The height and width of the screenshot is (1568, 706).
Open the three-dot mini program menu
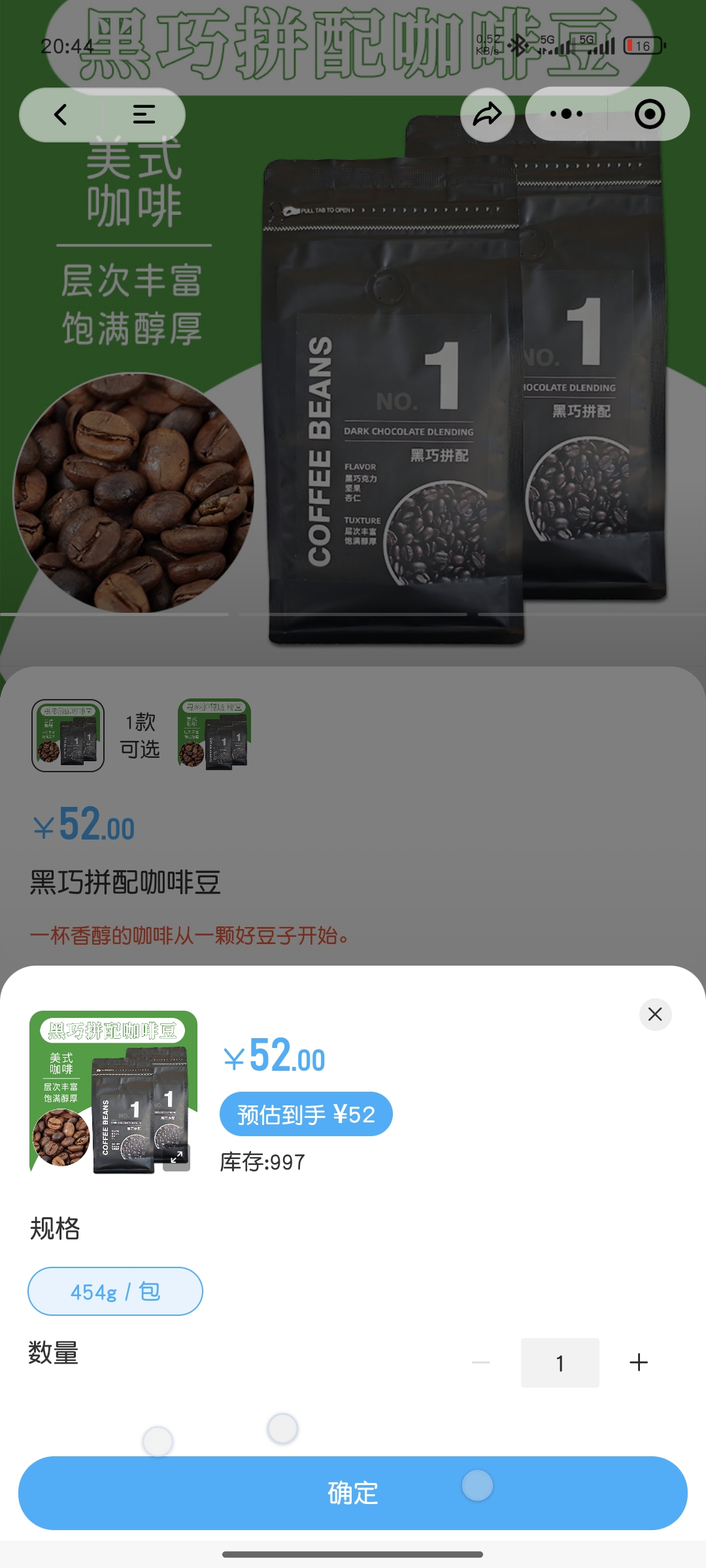tap(566, 114)
